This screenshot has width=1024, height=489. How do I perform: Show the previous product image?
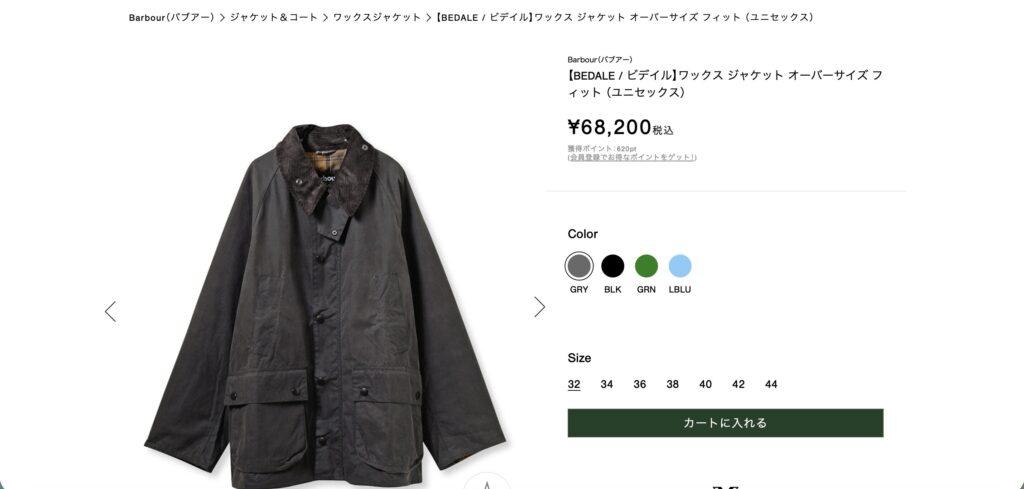pyautogui.click(x=111, y=311)
